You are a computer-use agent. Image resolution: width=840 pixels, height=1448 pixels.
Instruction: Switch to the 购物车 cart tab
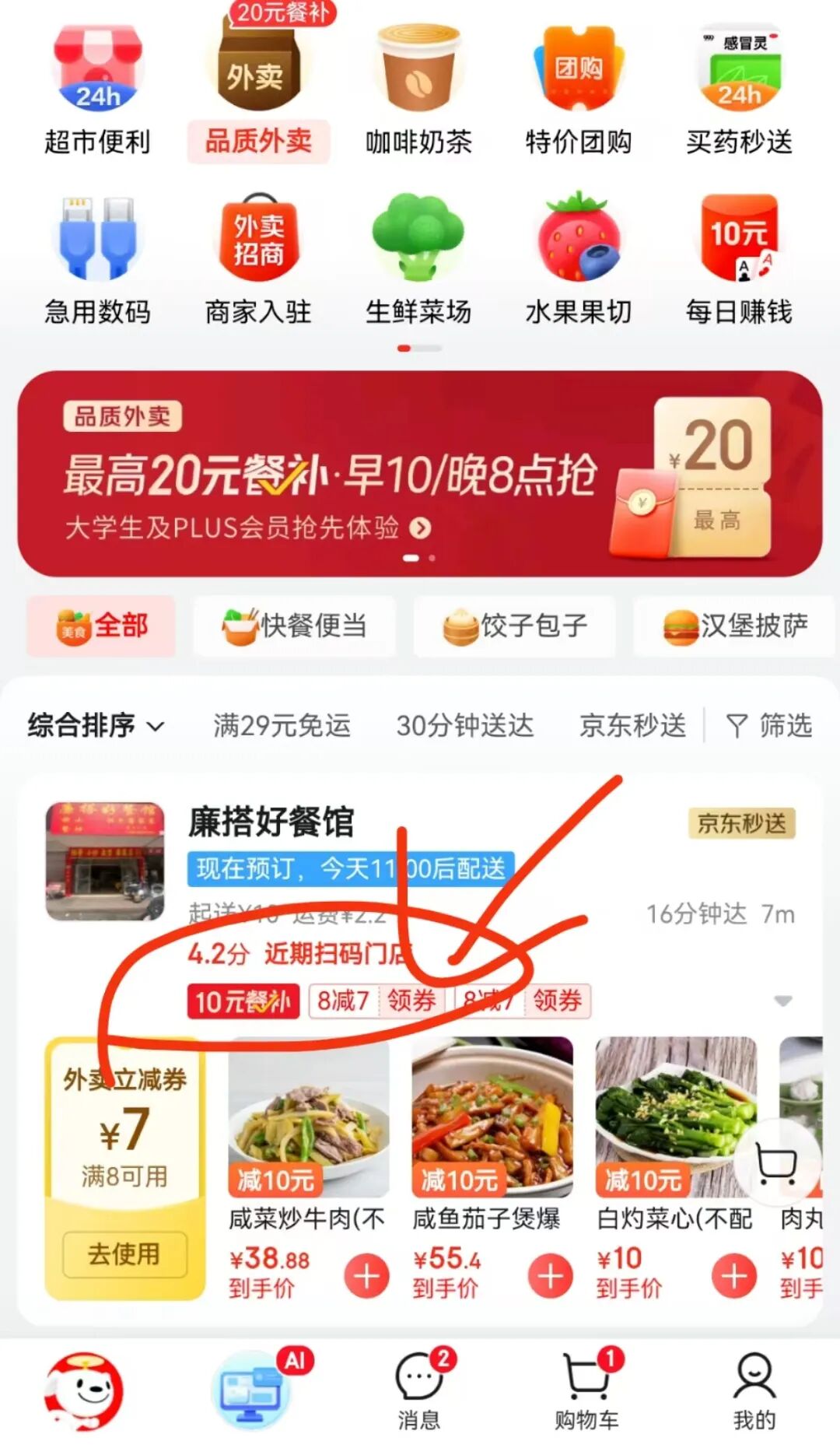[586, 1391]
